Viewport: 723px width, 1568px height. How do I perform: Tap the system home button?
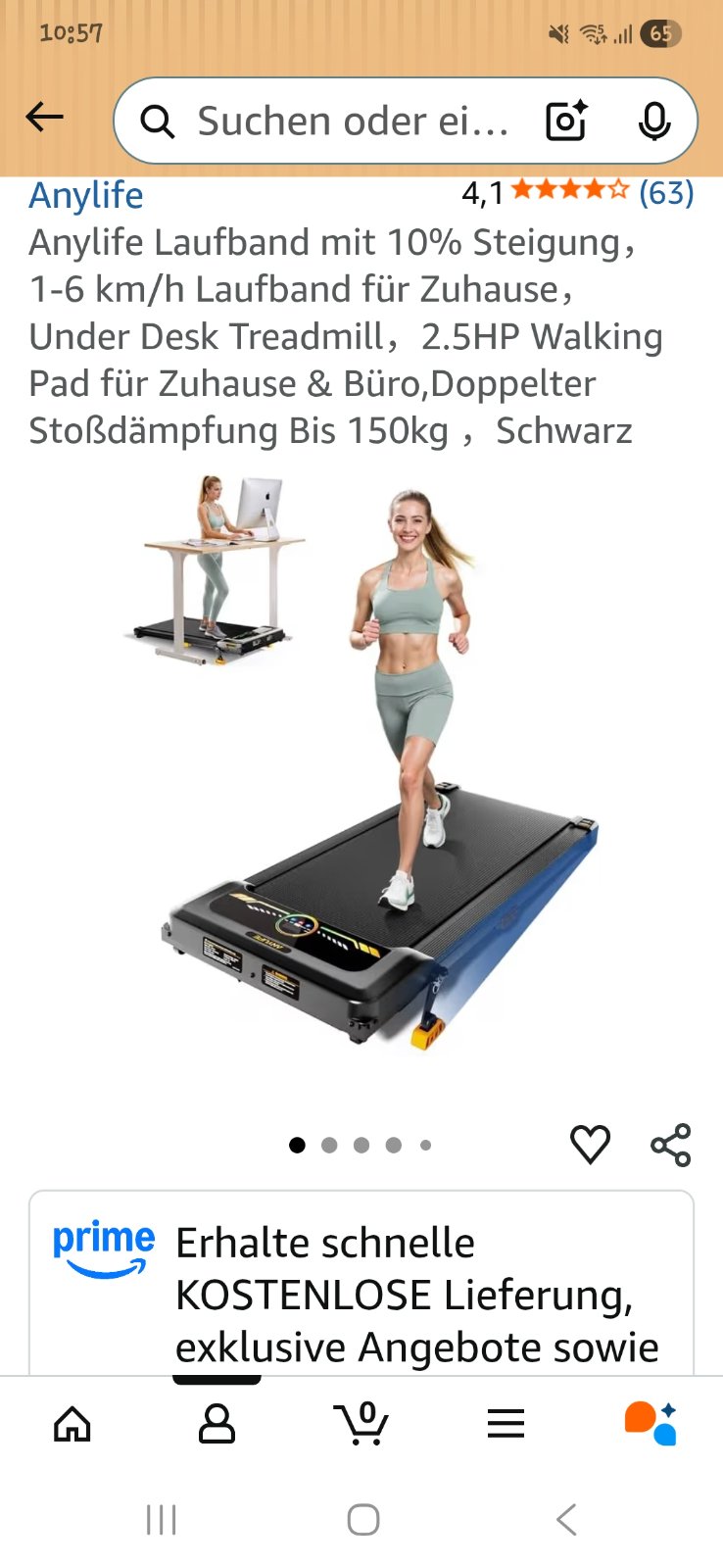pos(362,1520)
